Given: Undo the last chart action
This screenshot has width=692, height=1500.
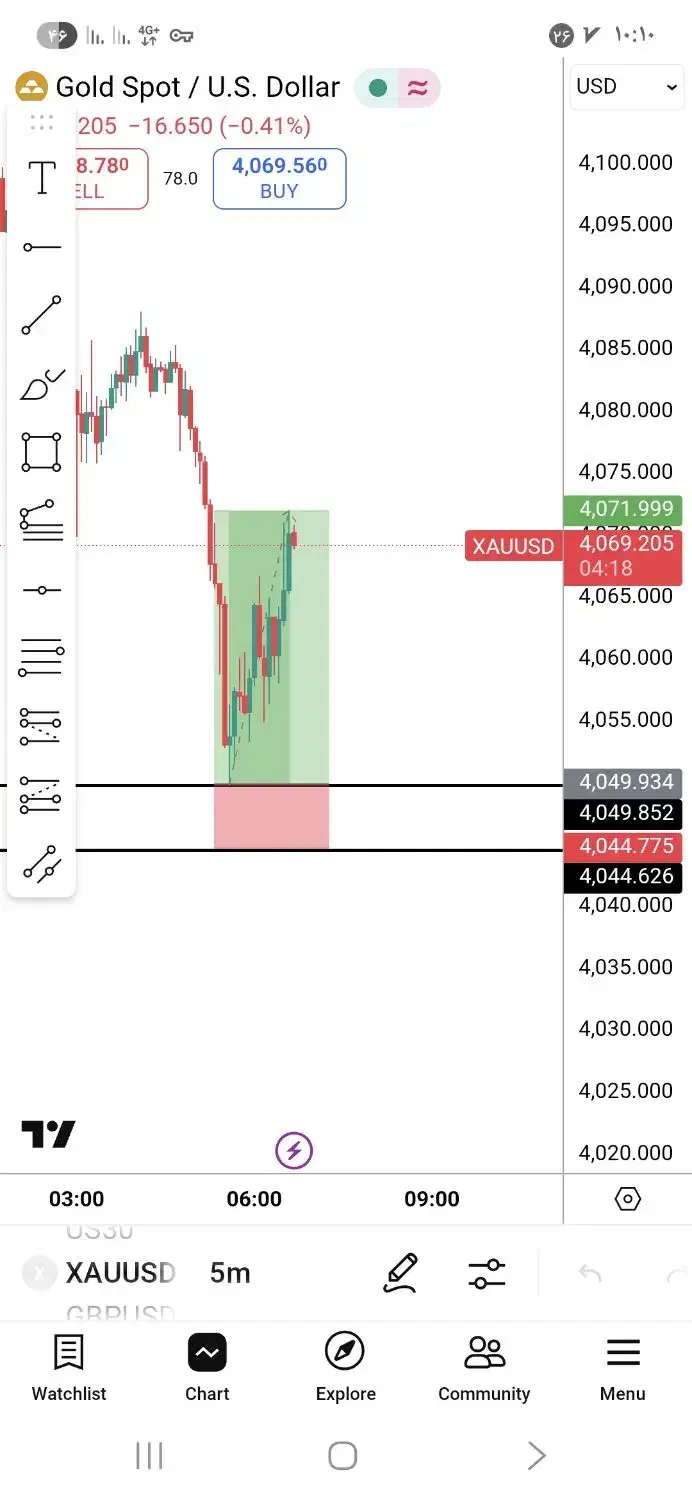Looking at the screenshot, I should 590,1273.
